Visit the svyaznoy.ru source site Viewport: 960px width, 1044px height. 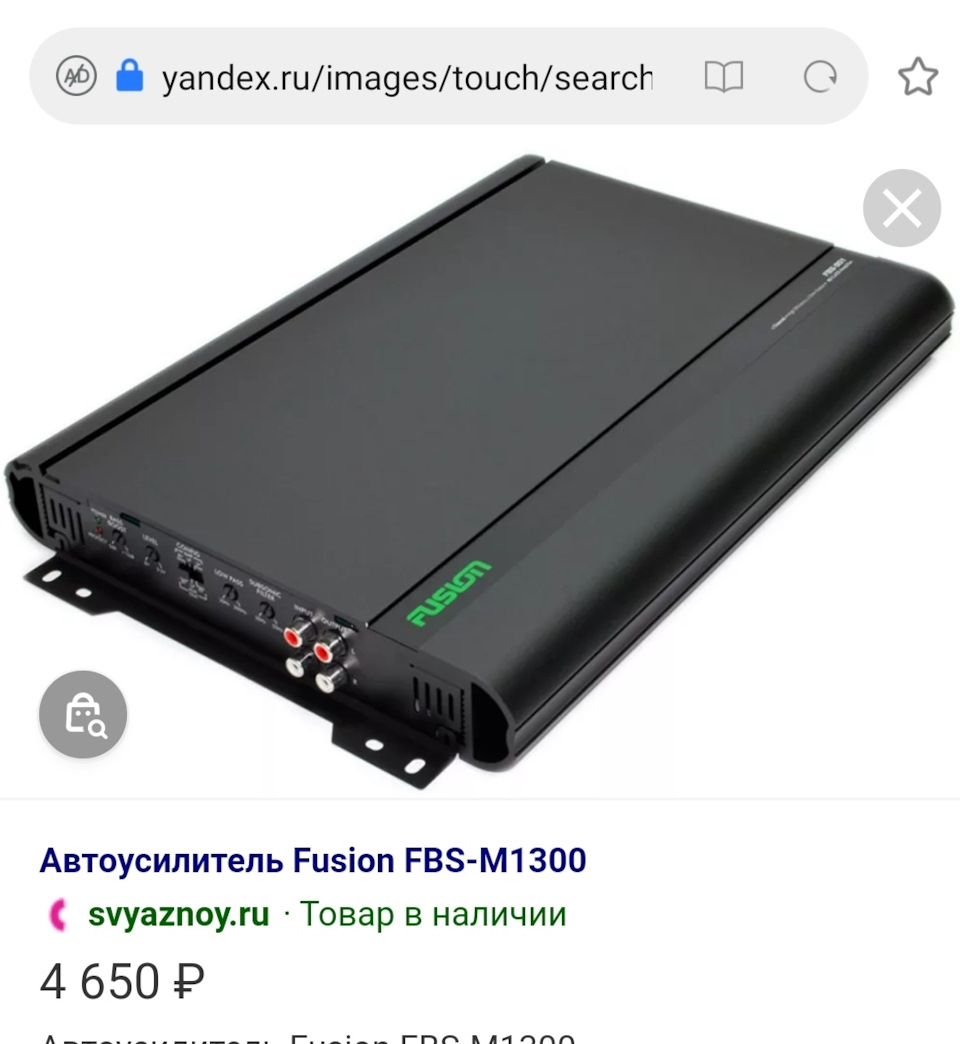pyautogui.click(x=178, y=914)
